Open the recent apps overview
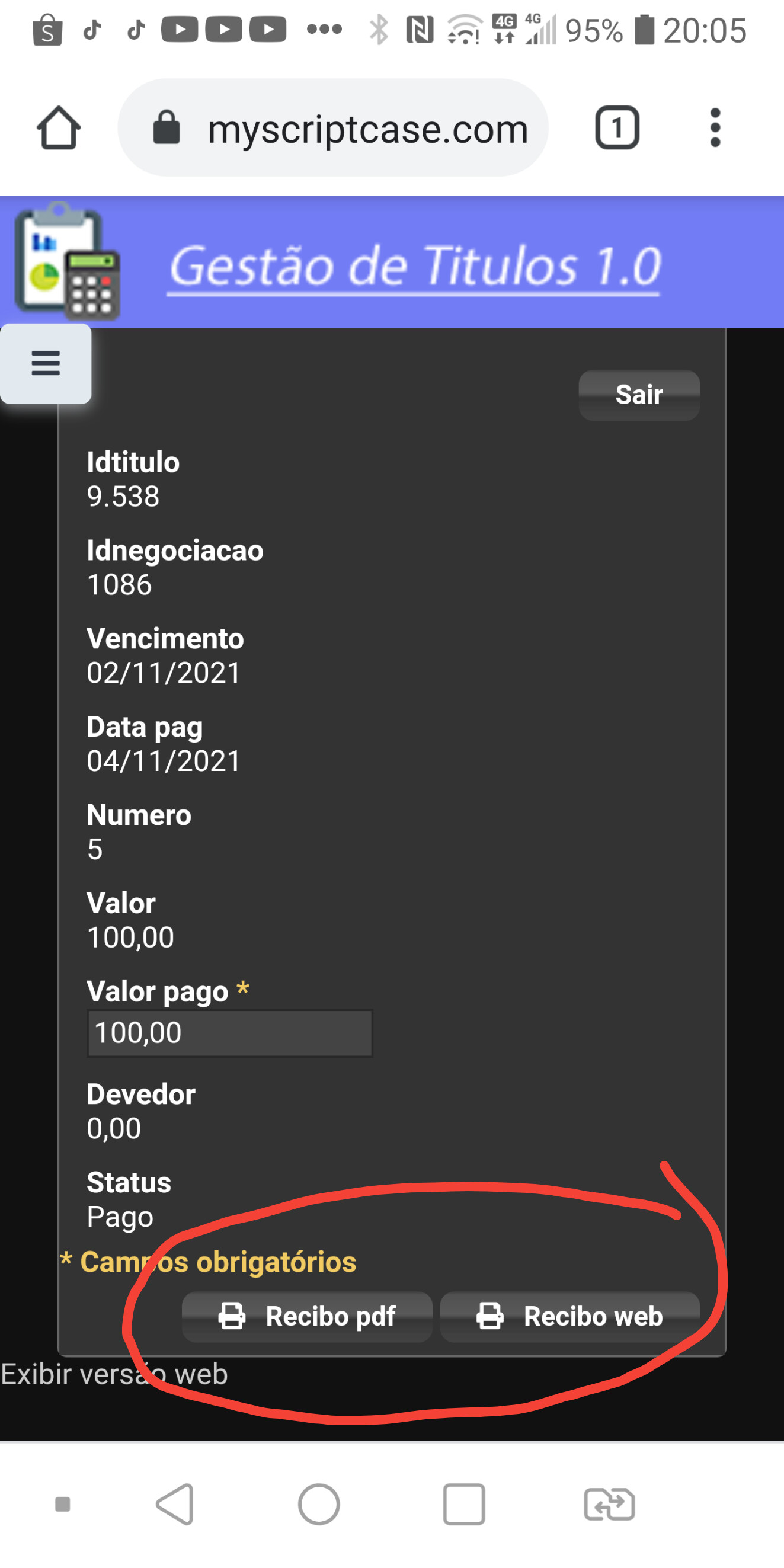Viewport: 784px width, 1568px height. click(464, 1504)
